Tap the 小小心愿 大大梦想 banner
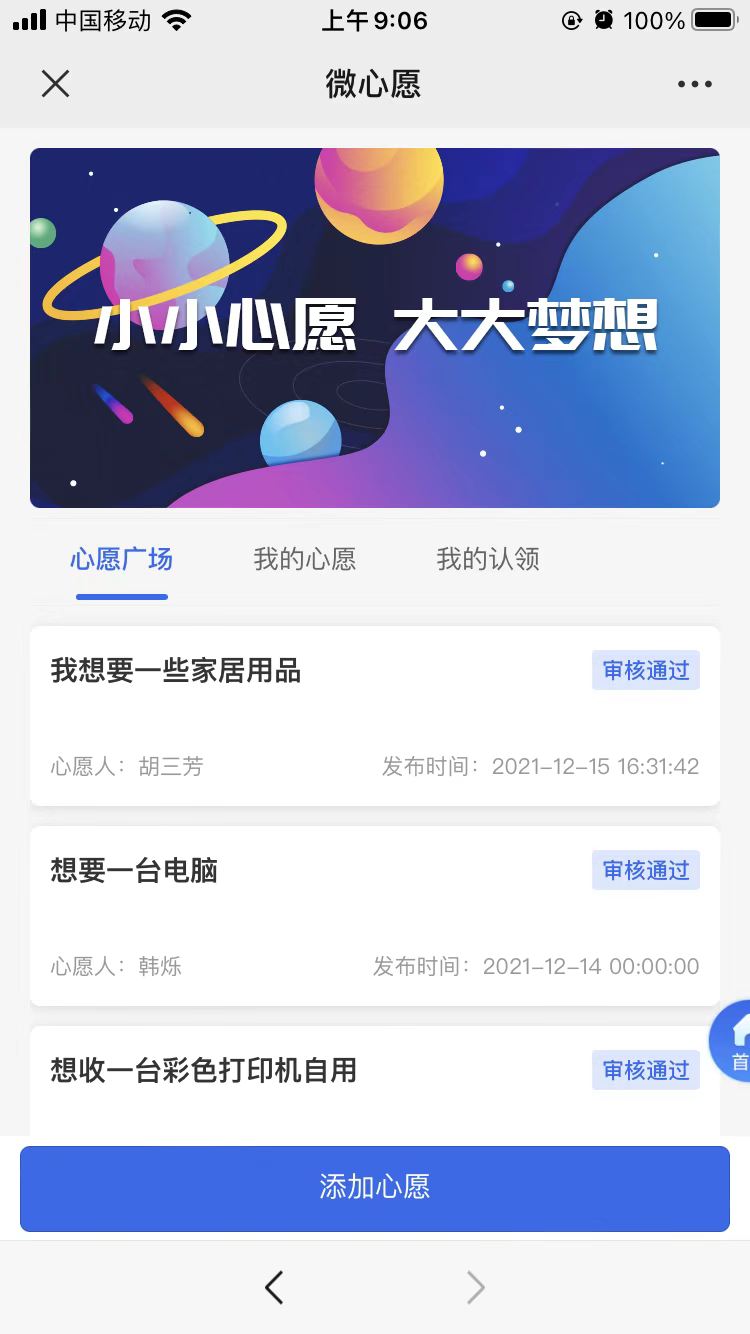Viewport: 750px width, 1334px height. coord(375,328)
